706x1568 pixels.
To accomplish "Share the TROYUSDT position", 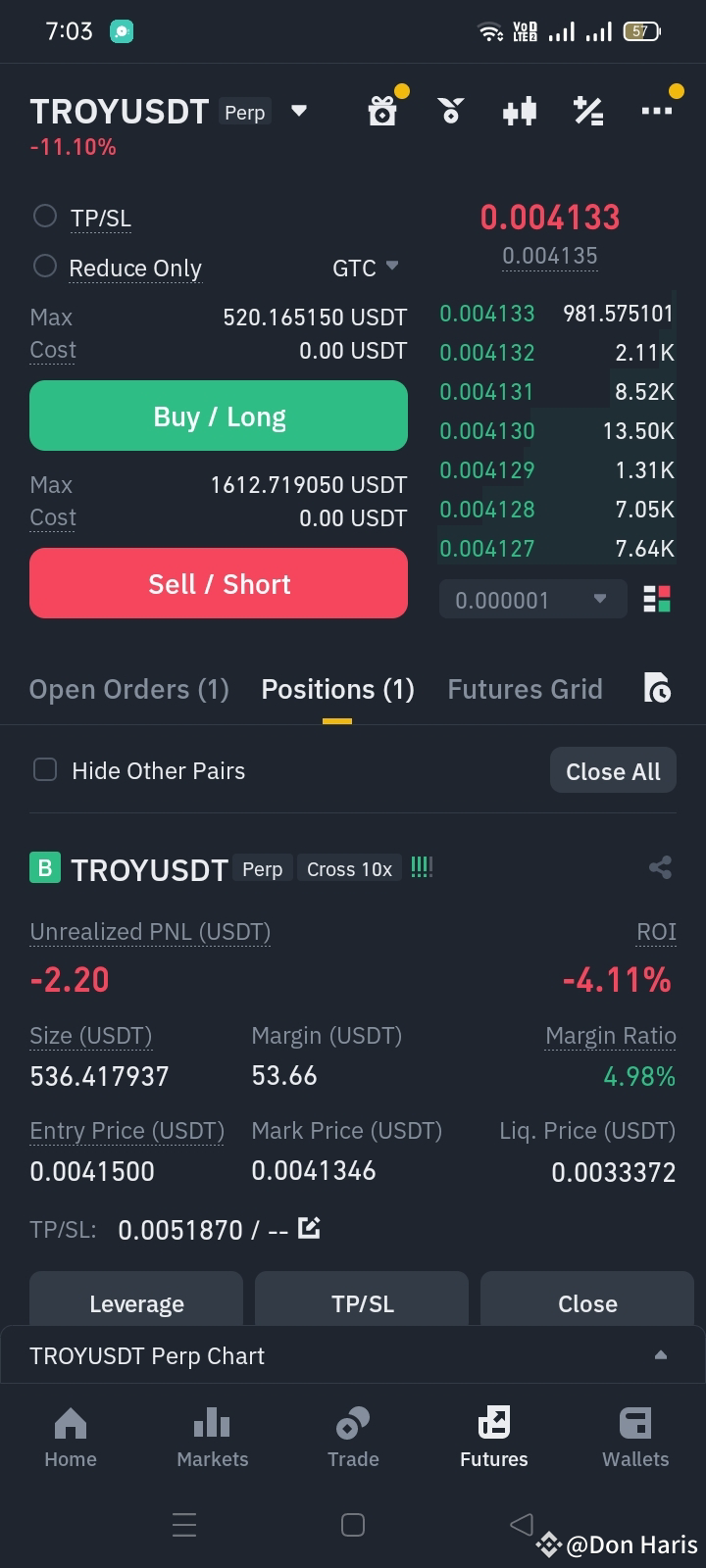I will [659, 867].
